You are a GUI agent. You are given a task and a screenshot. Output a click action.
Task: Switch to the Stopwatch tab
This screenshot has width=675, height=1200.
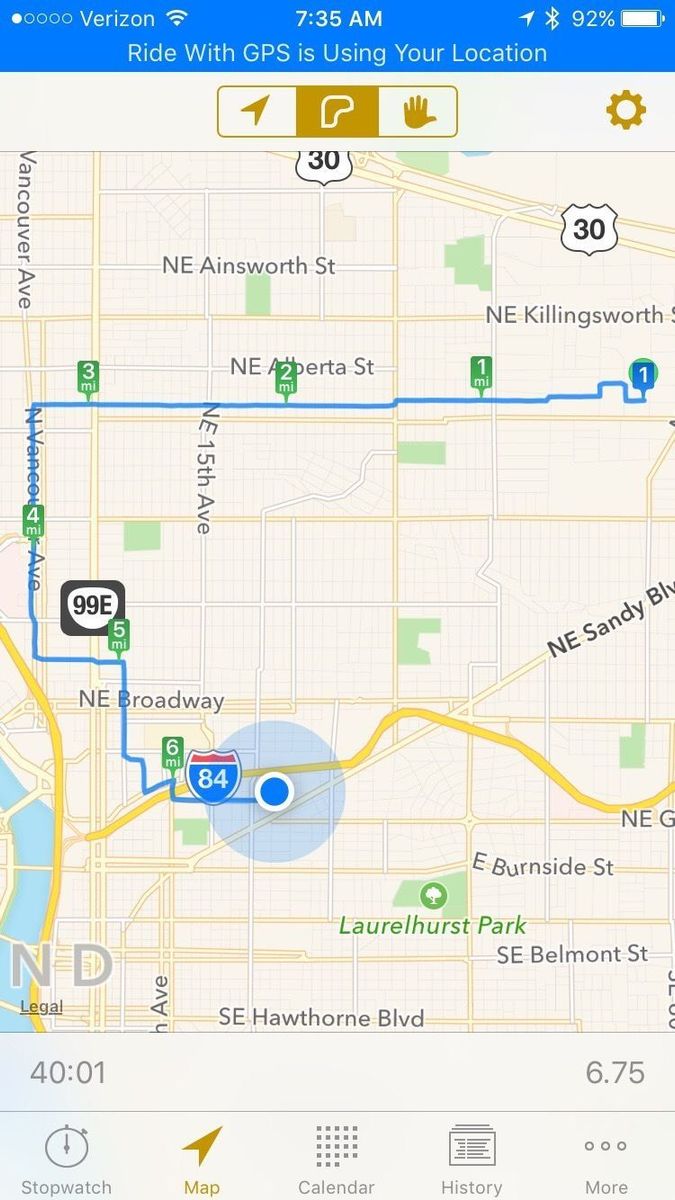click(66, 1159)
